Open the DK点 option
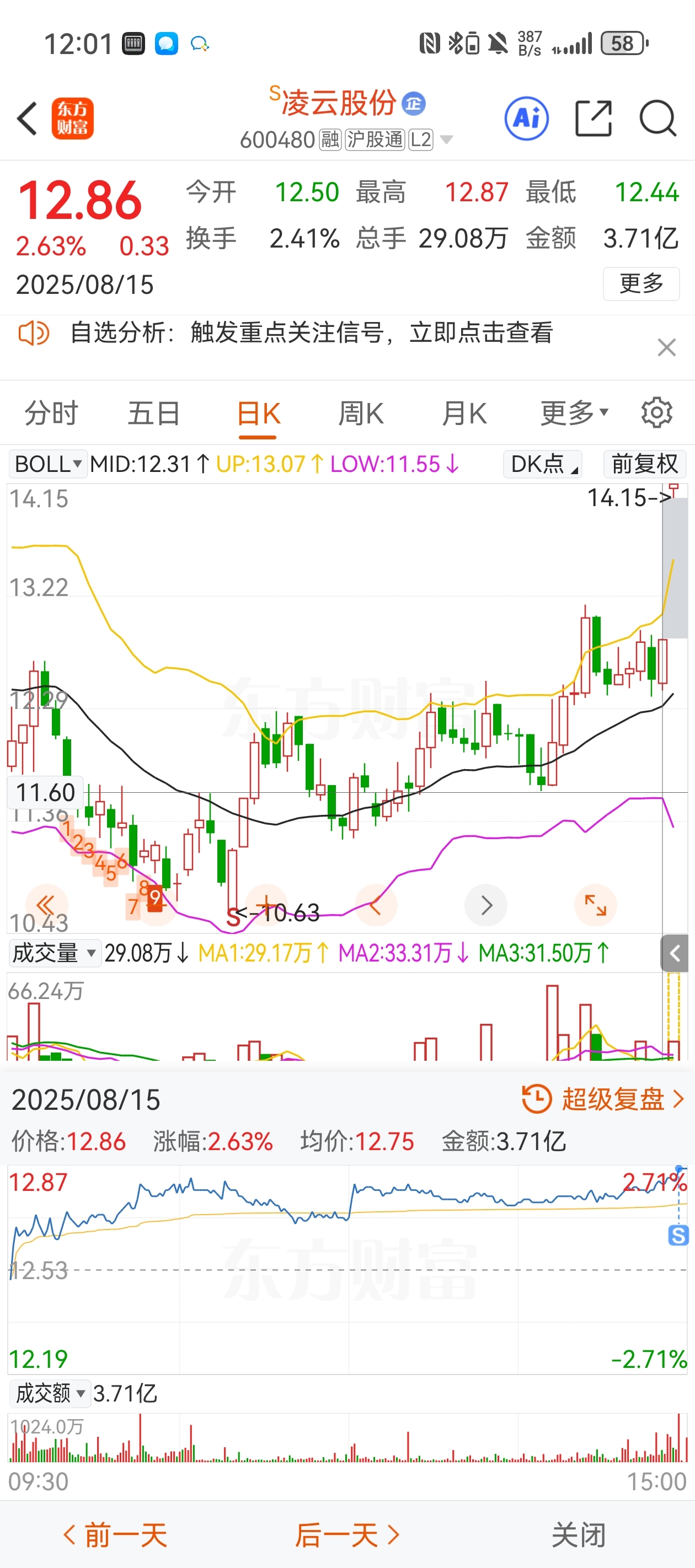Image resolution: width=695 pixels, height=1568 pixels. (543, 464)
